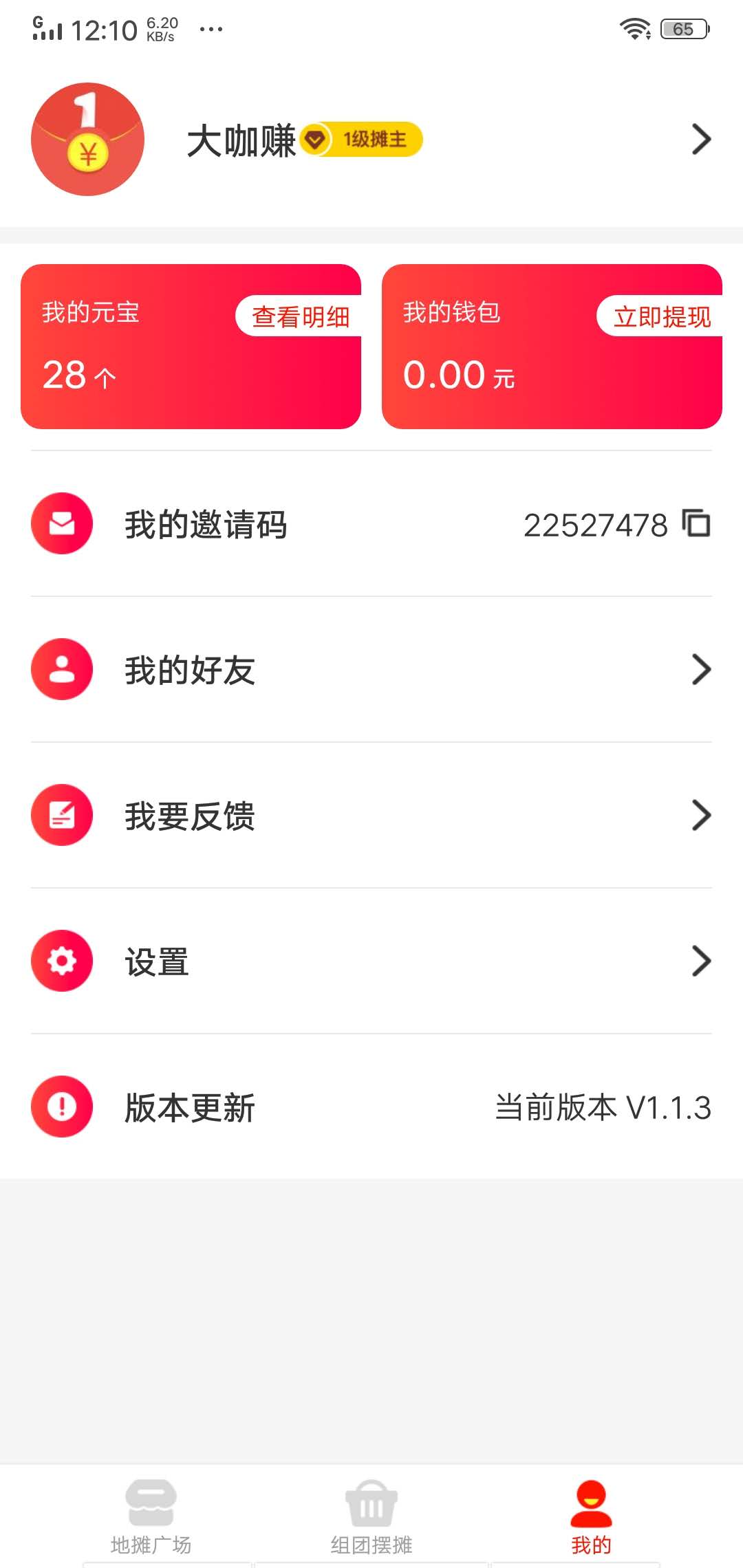Tap the red envelope avatar image

[x=87, y=139]
